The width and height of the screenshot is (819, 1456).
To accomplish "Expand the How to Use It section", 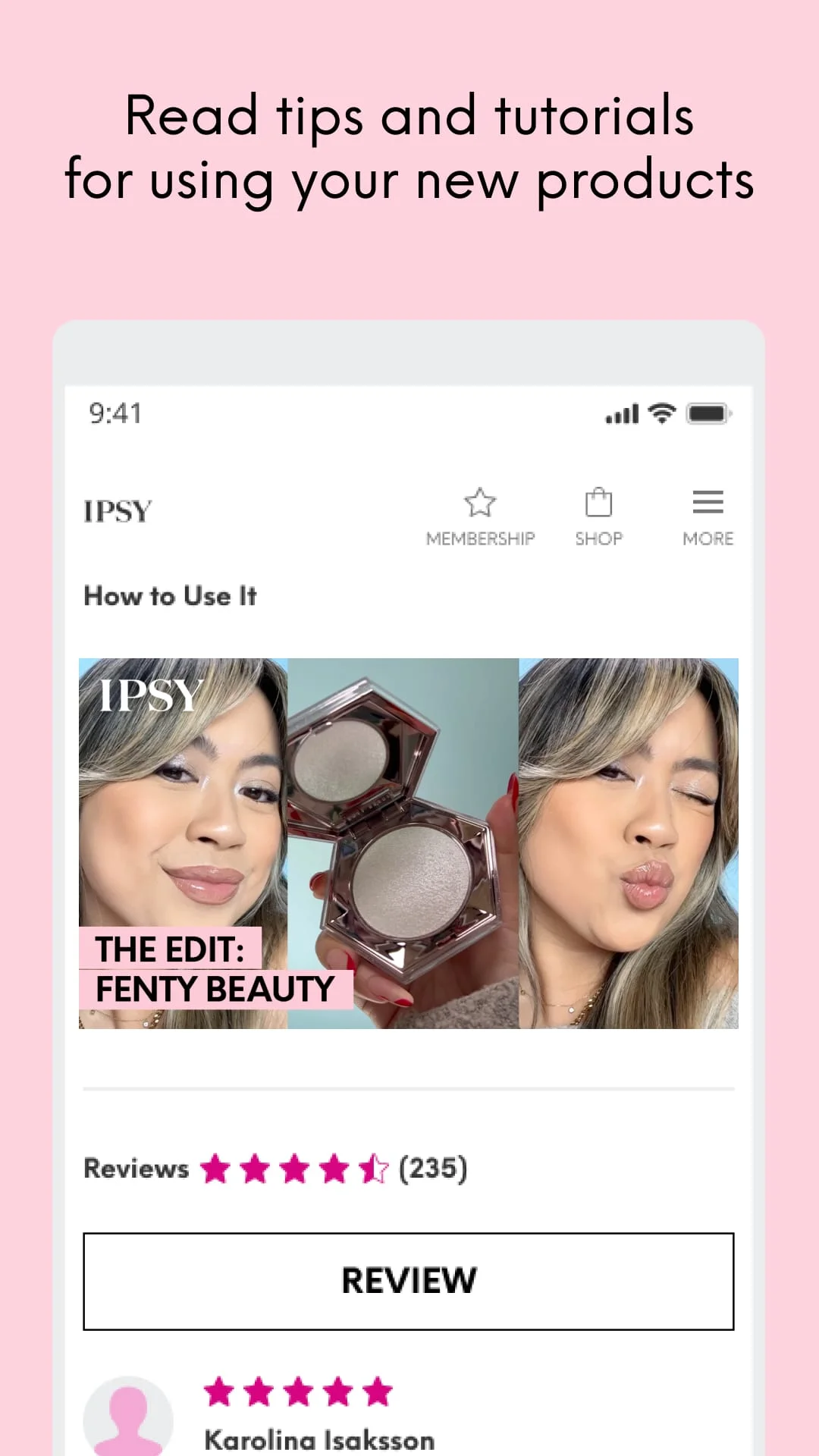I will (171, 596).
